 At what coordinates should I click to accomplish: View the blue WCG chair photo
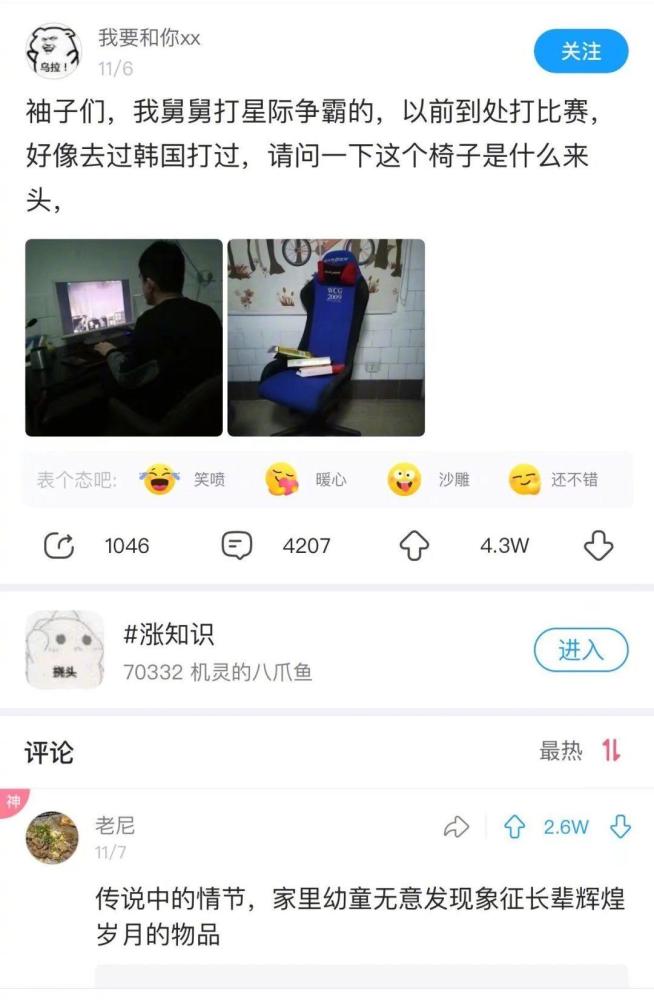326,337
